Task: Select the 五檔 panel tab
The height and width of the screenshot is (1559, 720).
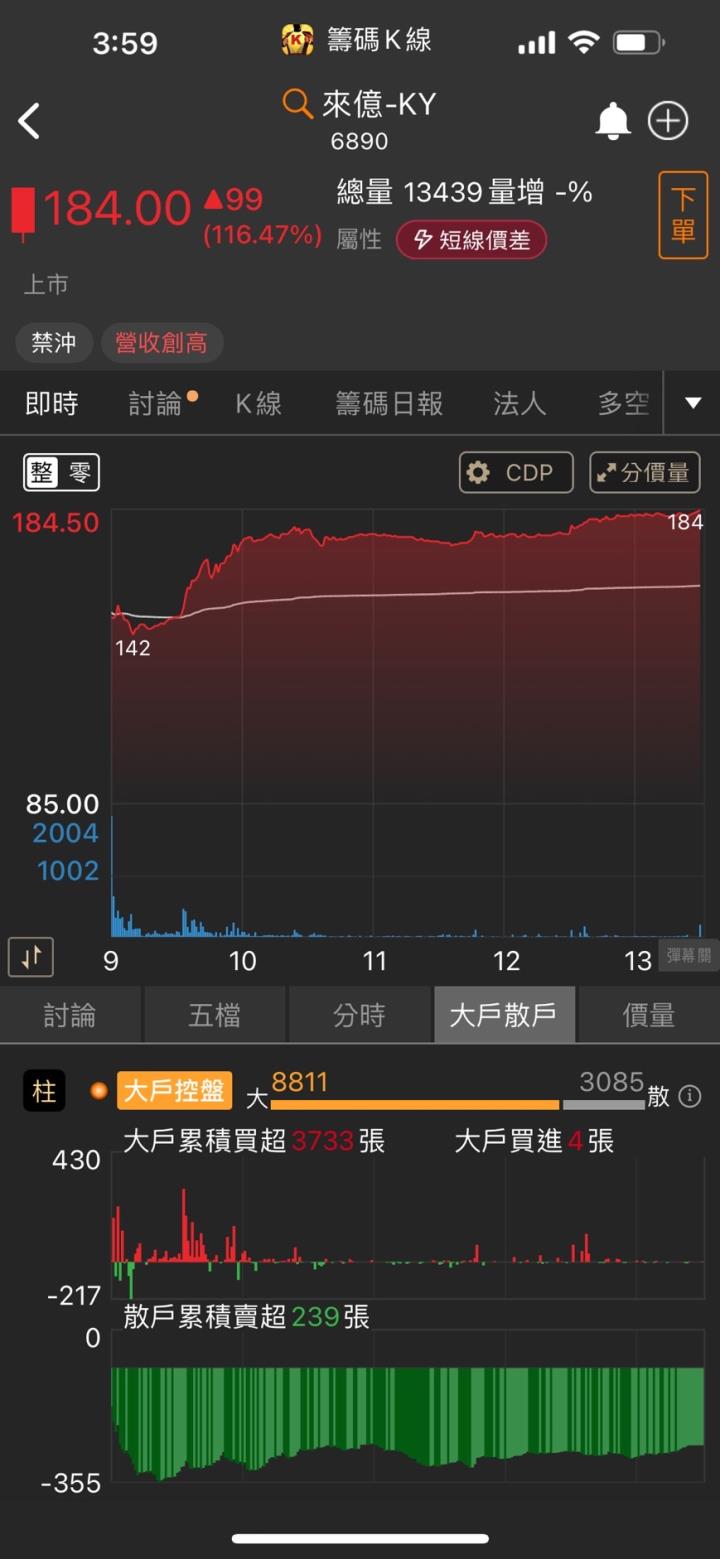Action: pyautogui.click(x=214, y=1014)
